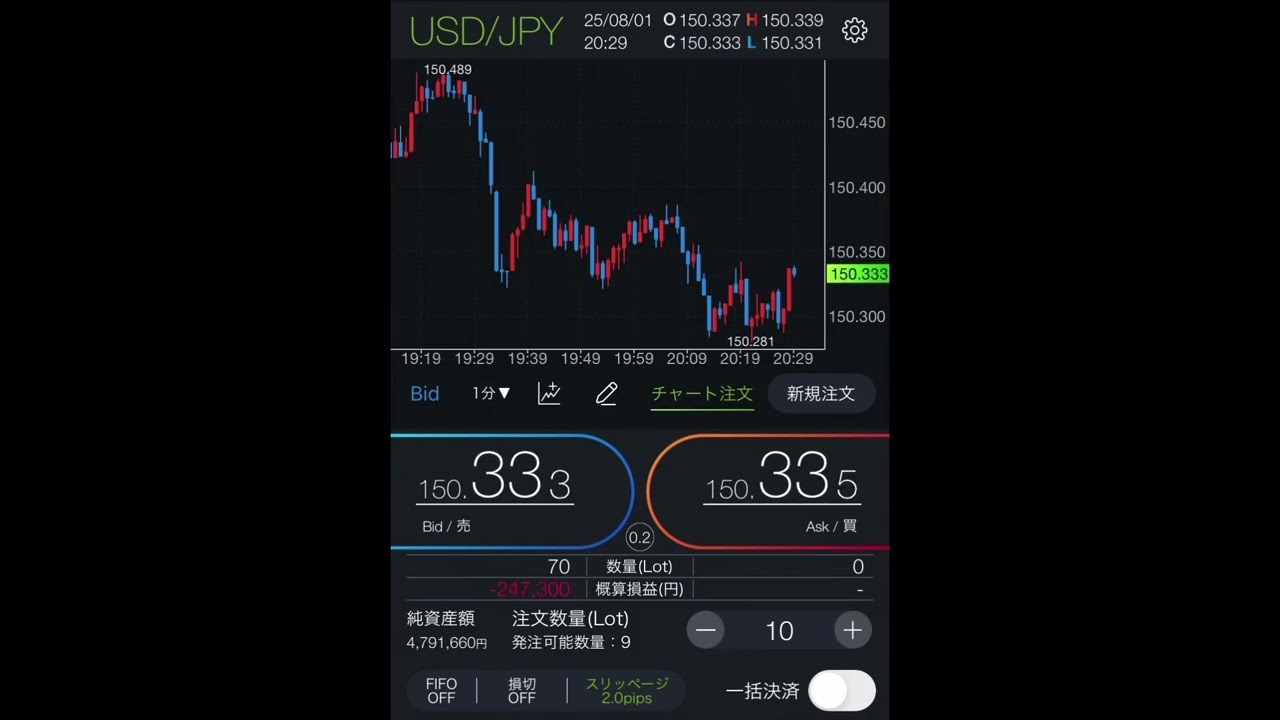Image resolution: width=1280 pixels, height=720 pixels.
Task: Open the 1分 timeframe dropdown
Action: [x=490, y=394]
